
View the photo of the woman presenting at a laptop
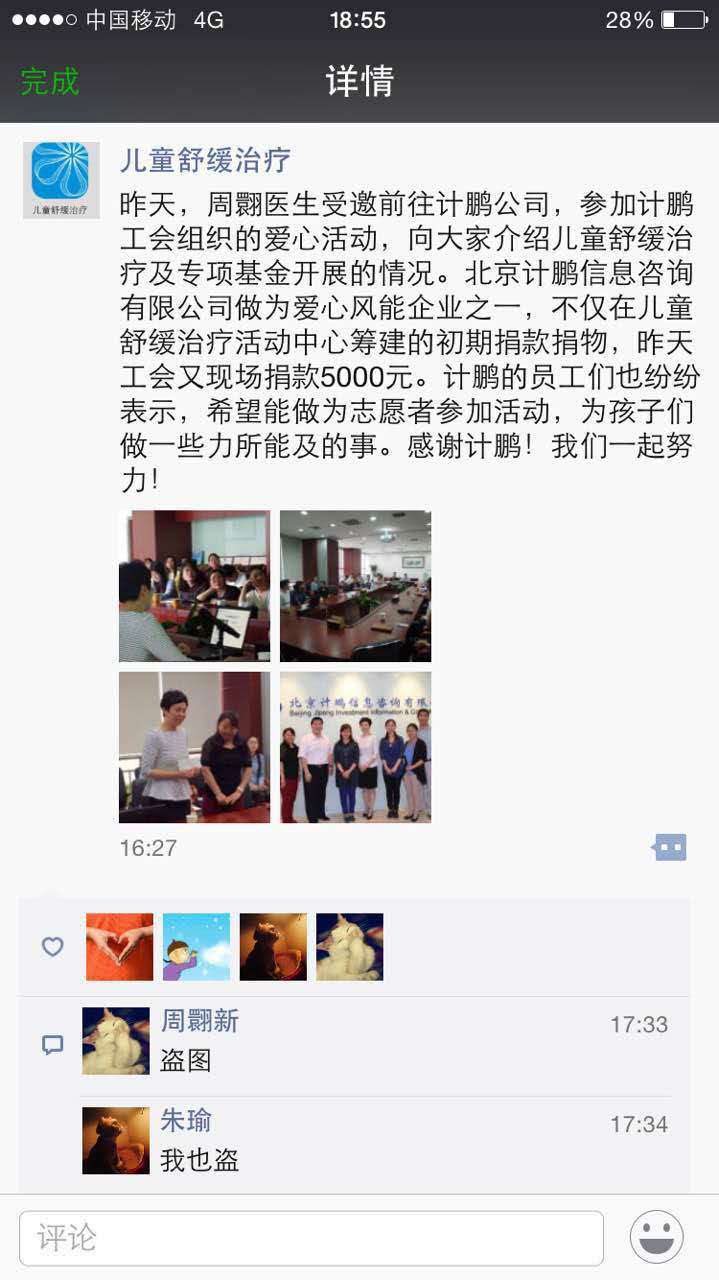pyautogui.click(x=194, y=586)
